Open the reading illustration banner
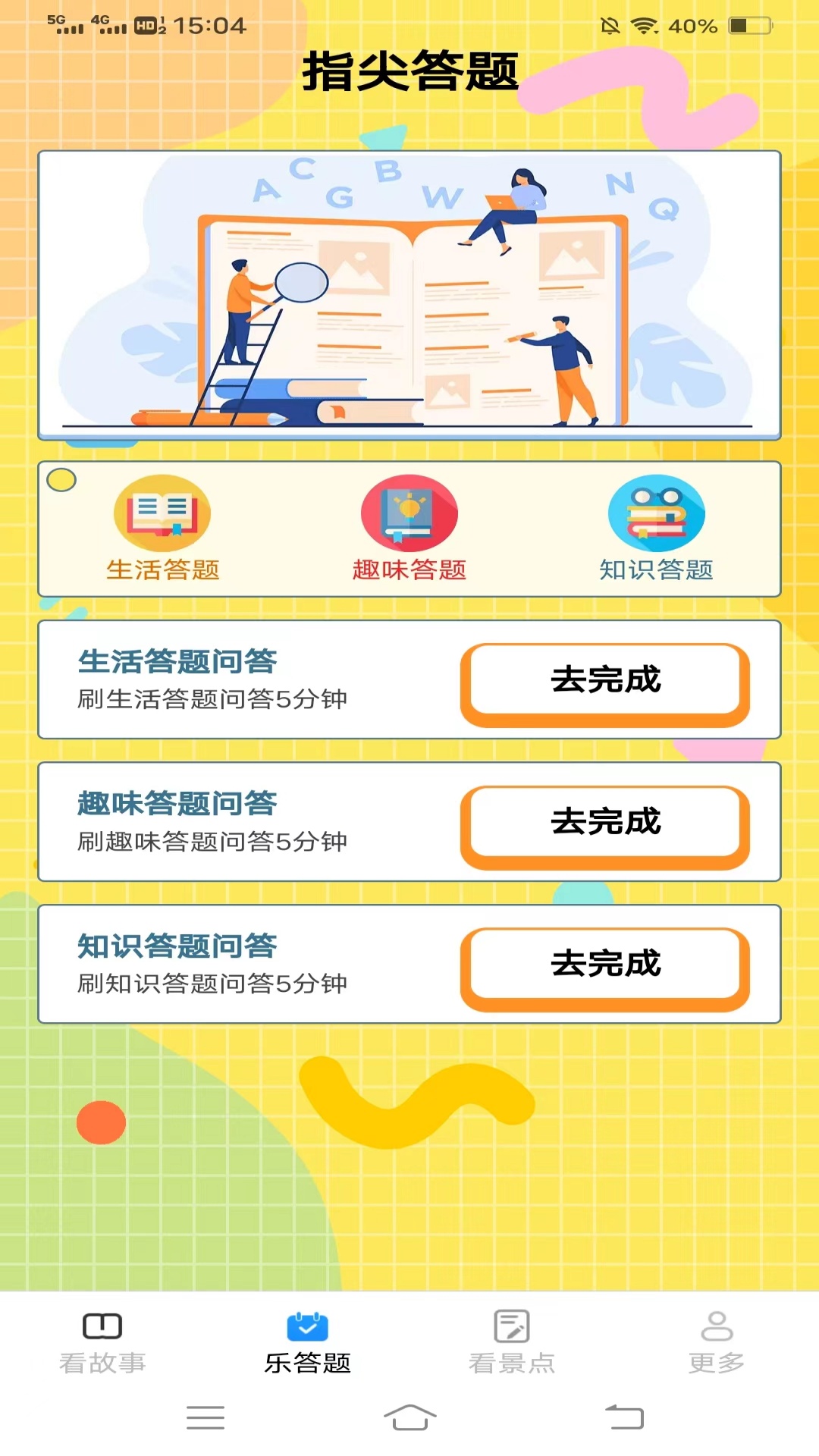Viewport: 819px width, 1456px height. point(409,295)
